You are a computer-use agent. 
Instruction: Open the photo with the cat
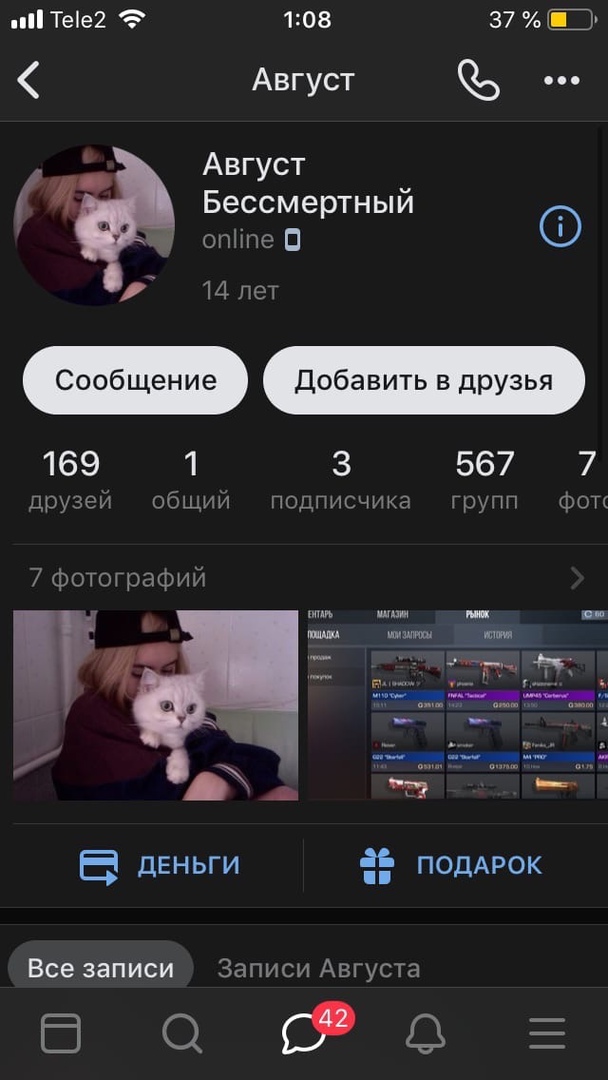pos(155,705)
